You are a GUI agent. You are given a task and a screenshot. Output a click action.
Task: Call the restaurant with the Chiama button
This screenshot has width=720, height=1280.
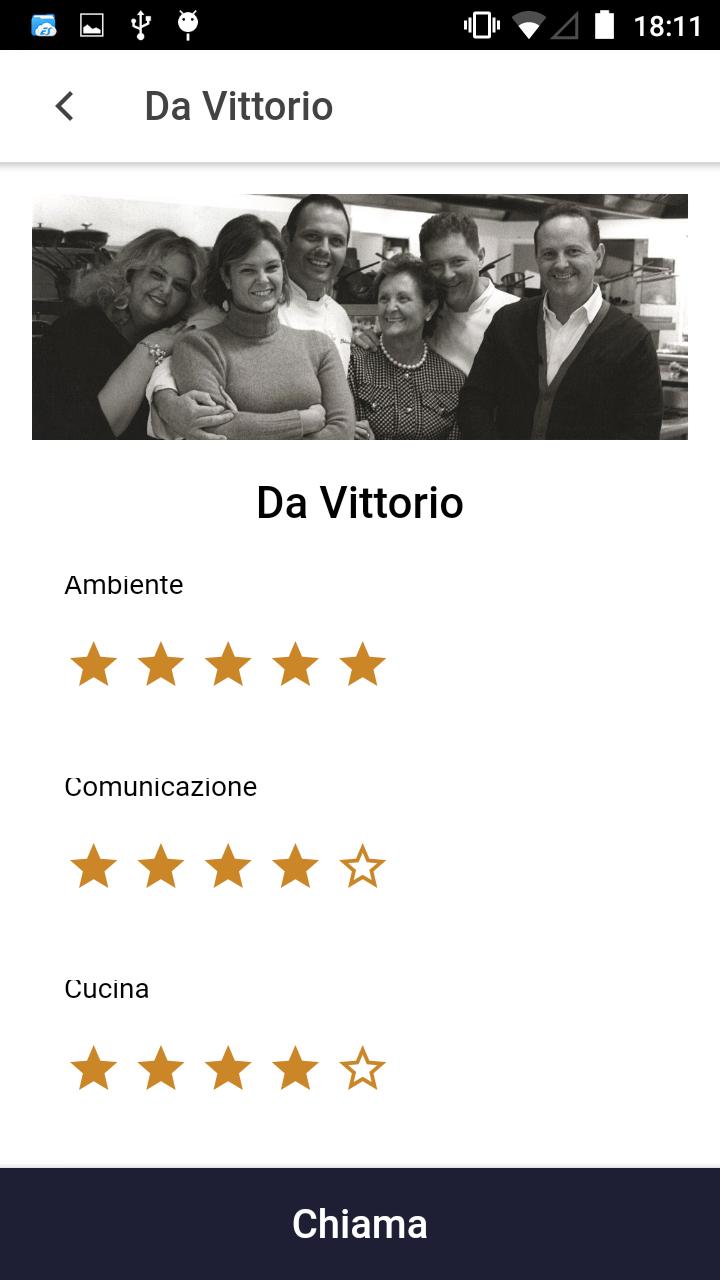pos(360,1223)
